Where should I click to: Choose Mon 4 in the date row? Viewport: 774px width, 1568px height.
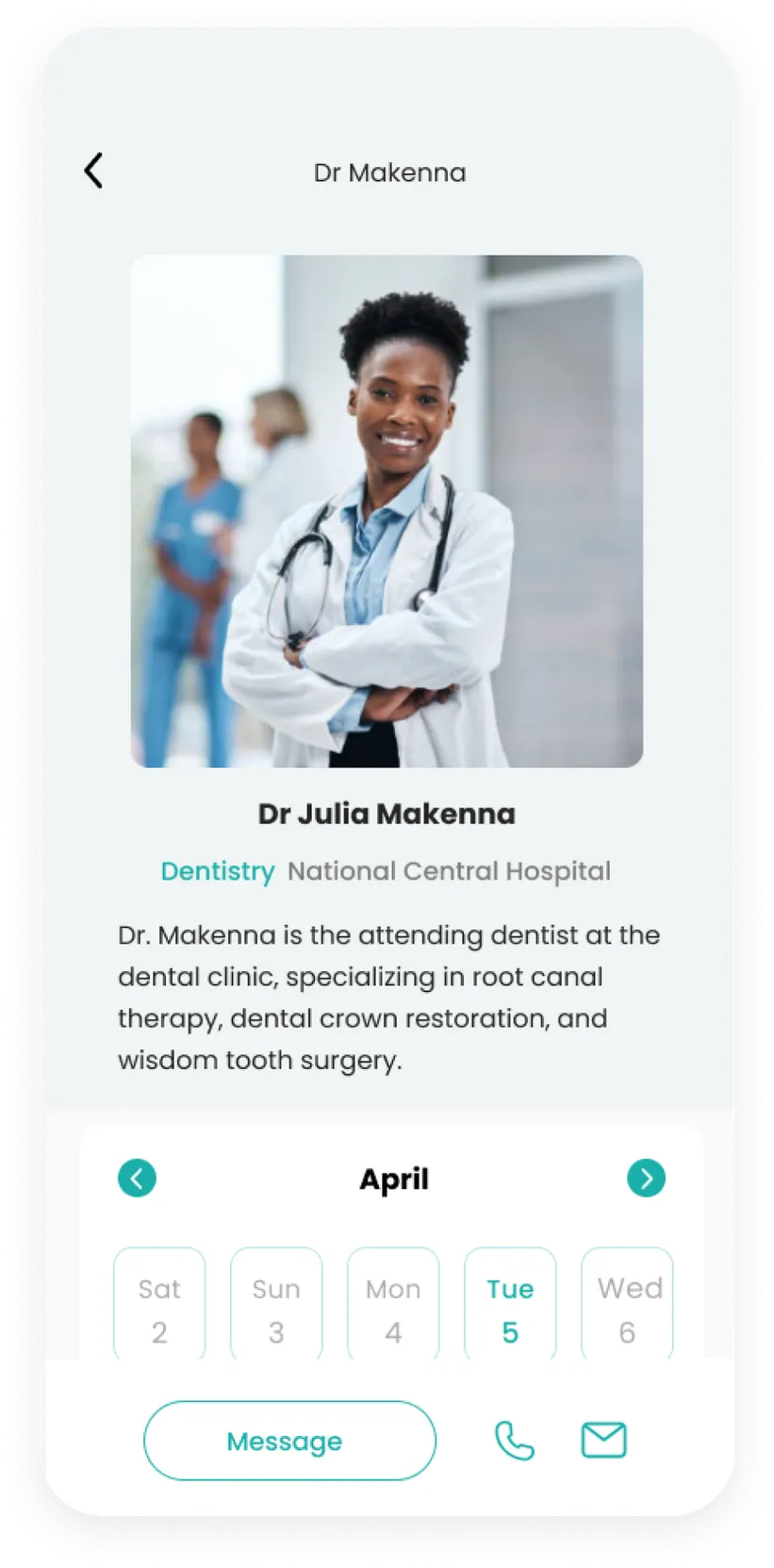[x=393, y=1306]
